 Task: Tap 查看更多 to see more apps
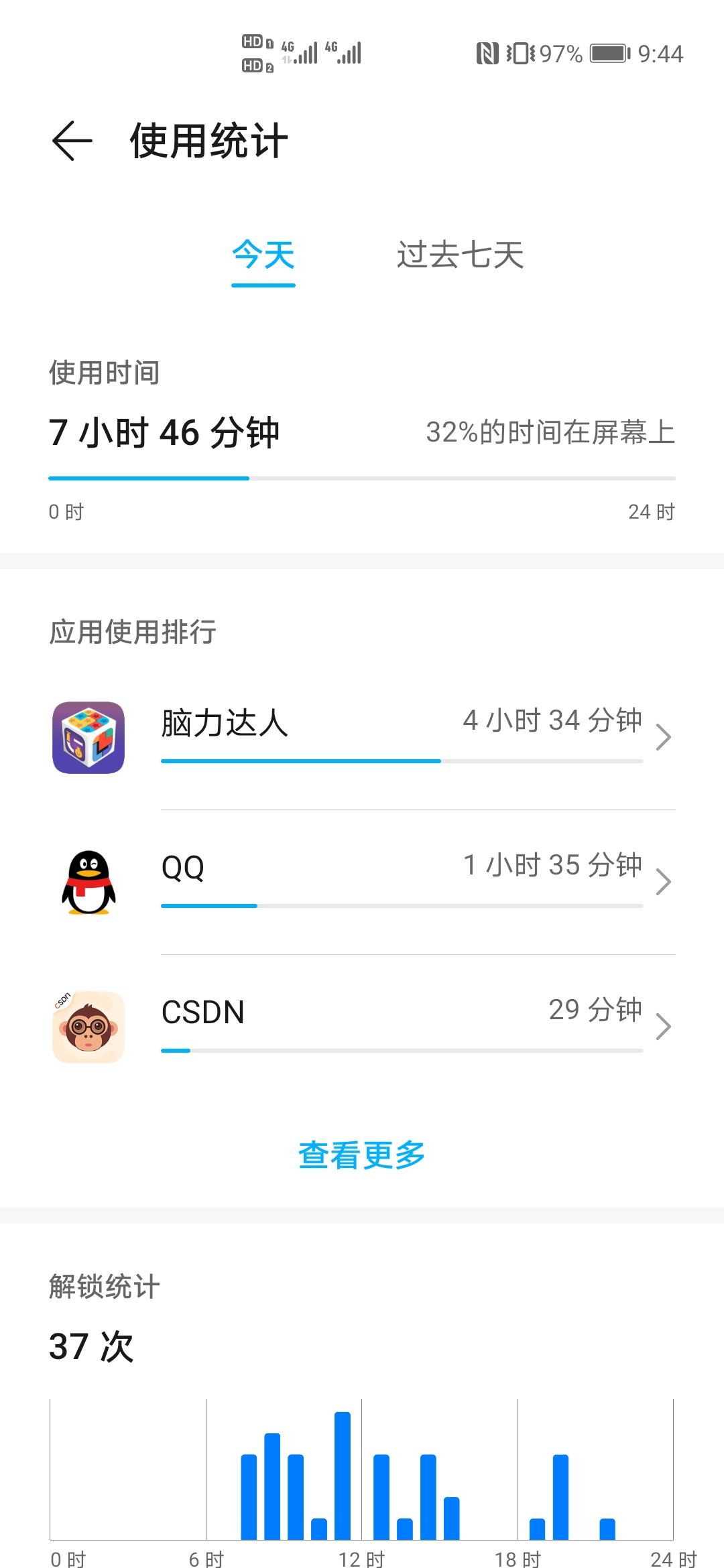coord(362,1155)
